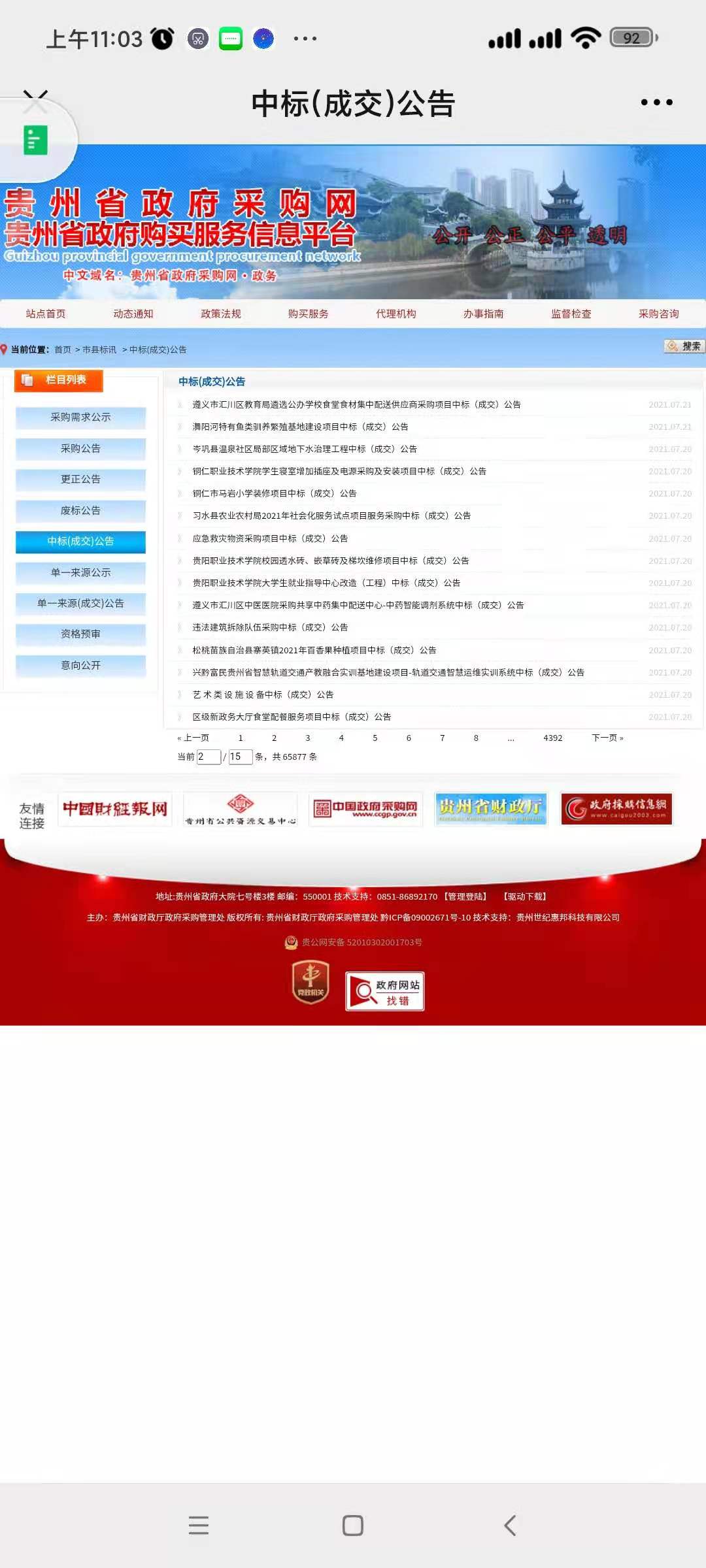
Task: Open the 站点首页 navigation item
Action: [46, 314]
